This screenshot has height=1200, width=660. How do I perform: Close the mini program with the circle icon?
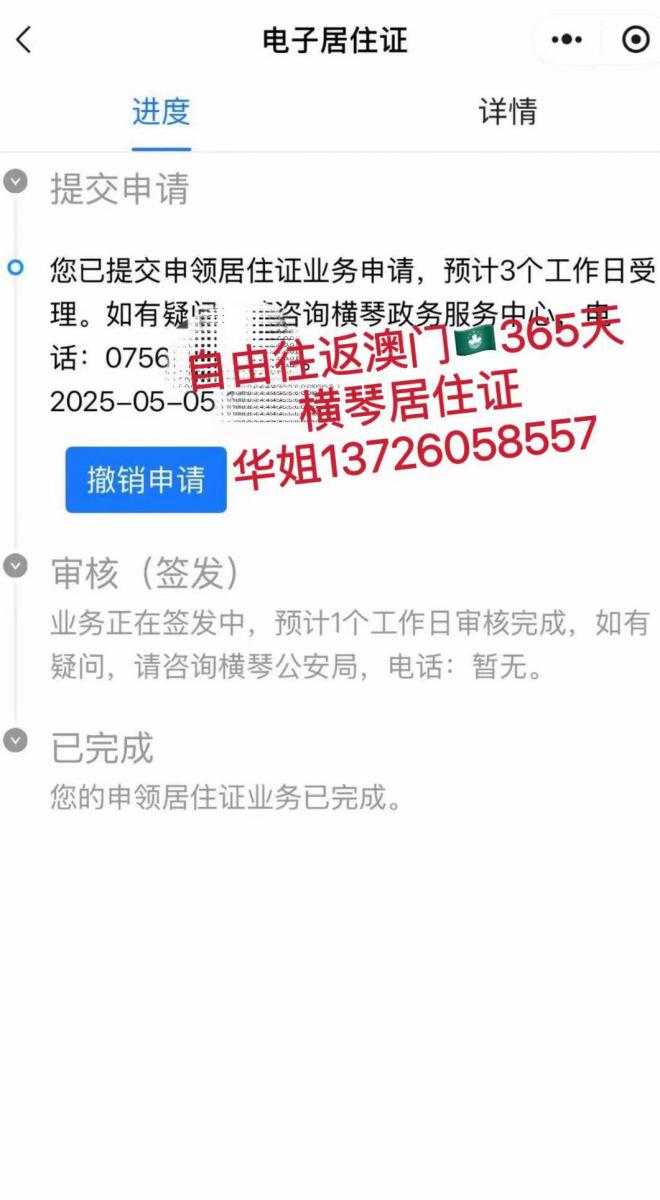(x=635, y=40)
